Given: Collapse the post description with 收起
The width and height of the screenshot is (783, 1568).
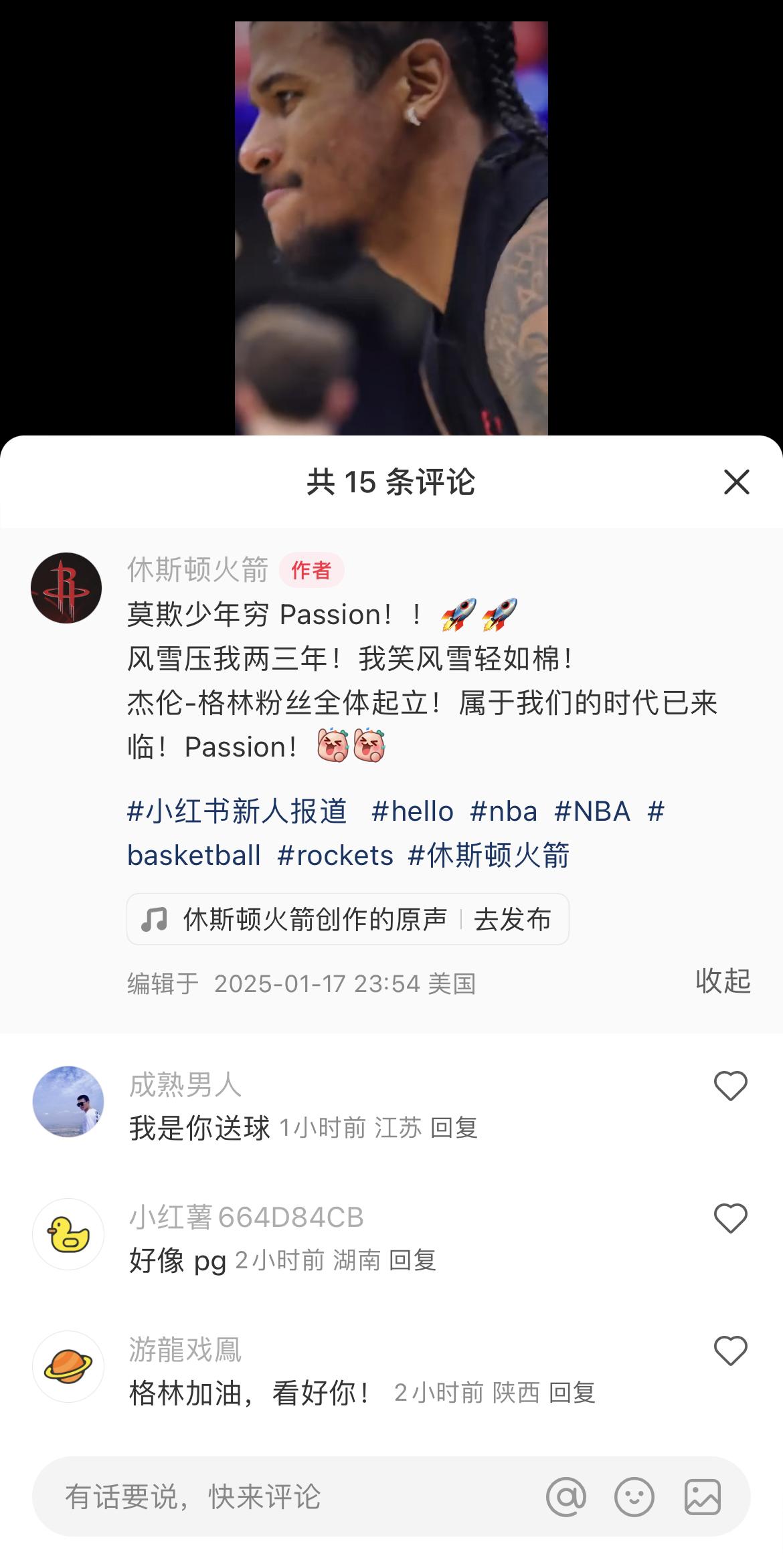Looking at the screenshot, I should click(723, 981).
